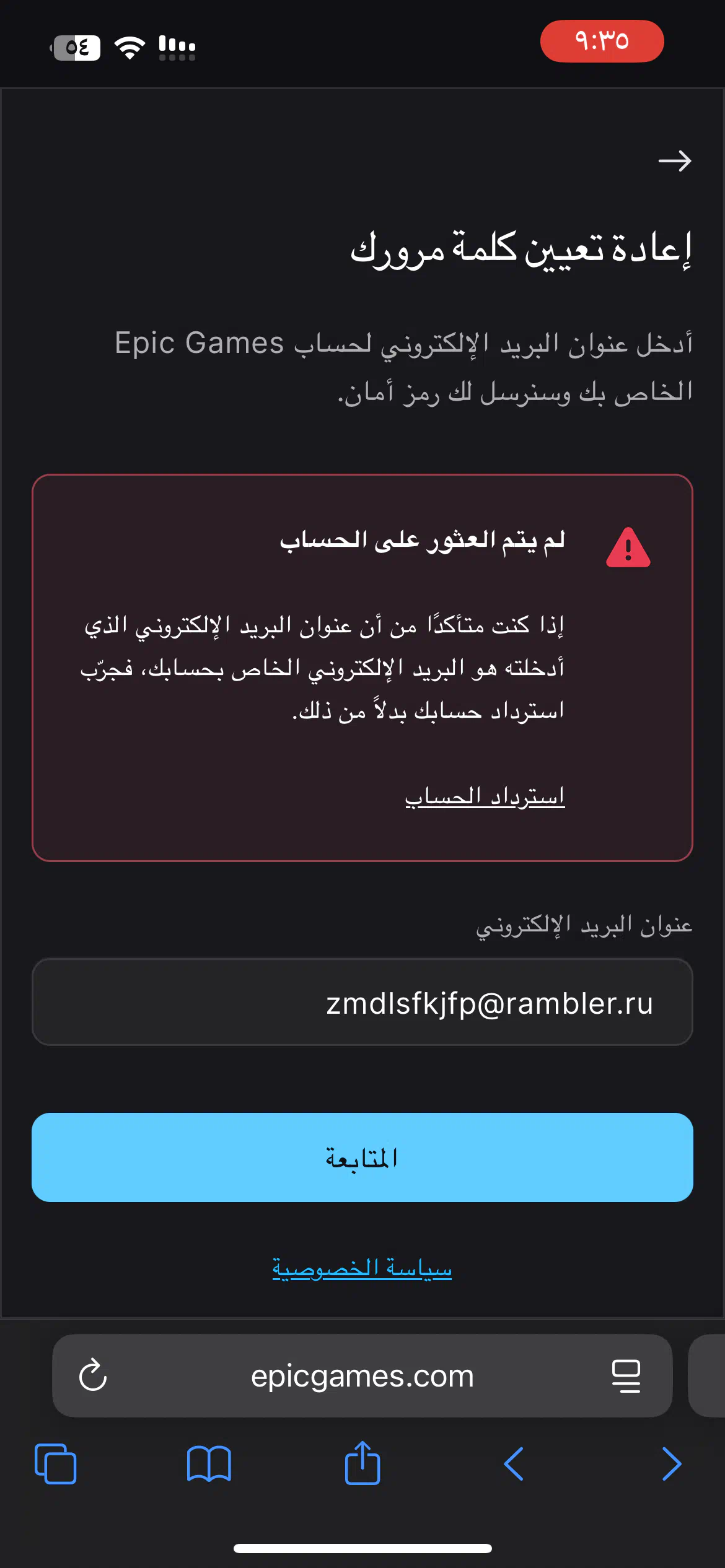
Task: Tap the المتابعة continue button
Action: point(362,1157)
